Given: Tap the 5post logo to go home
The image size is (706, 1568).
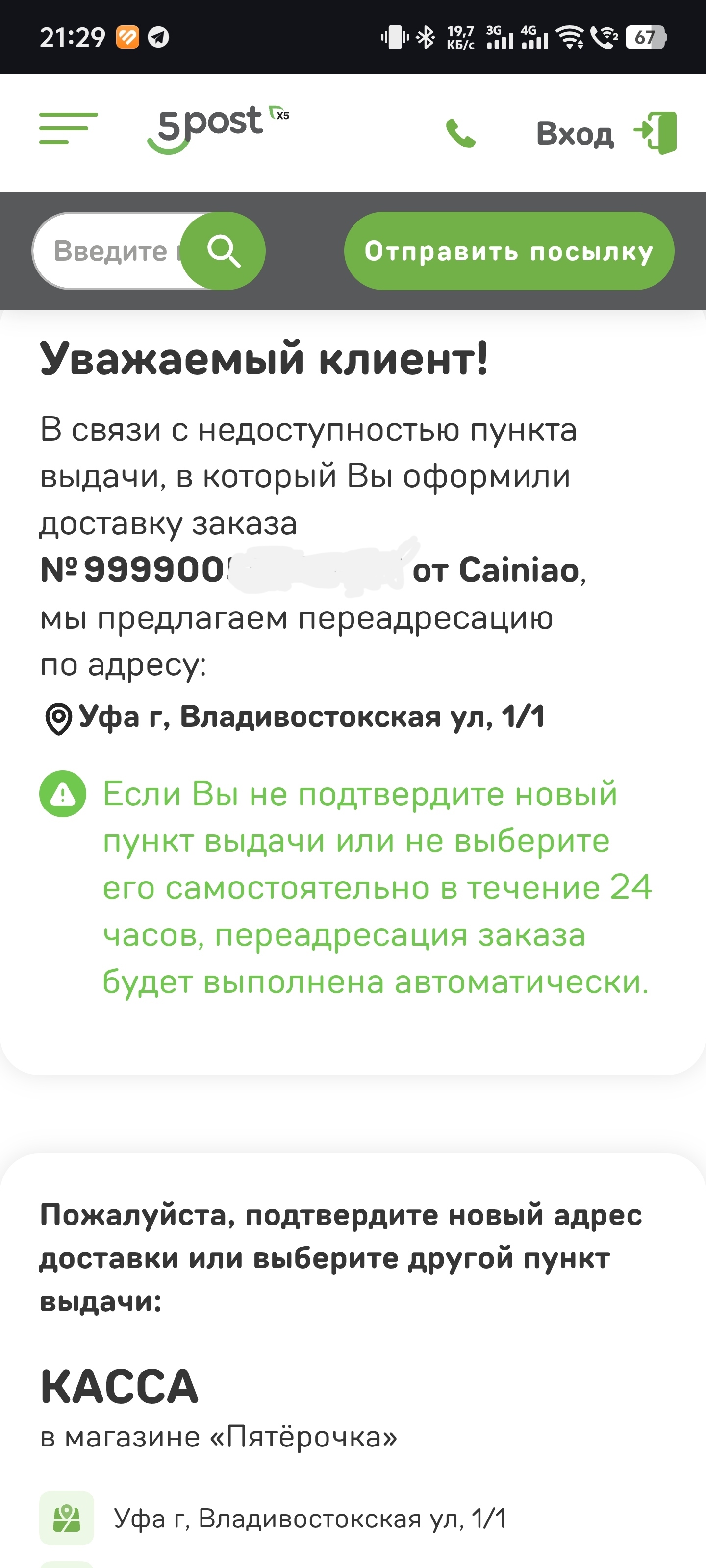Looking at the screenshot, I should 218,129.
